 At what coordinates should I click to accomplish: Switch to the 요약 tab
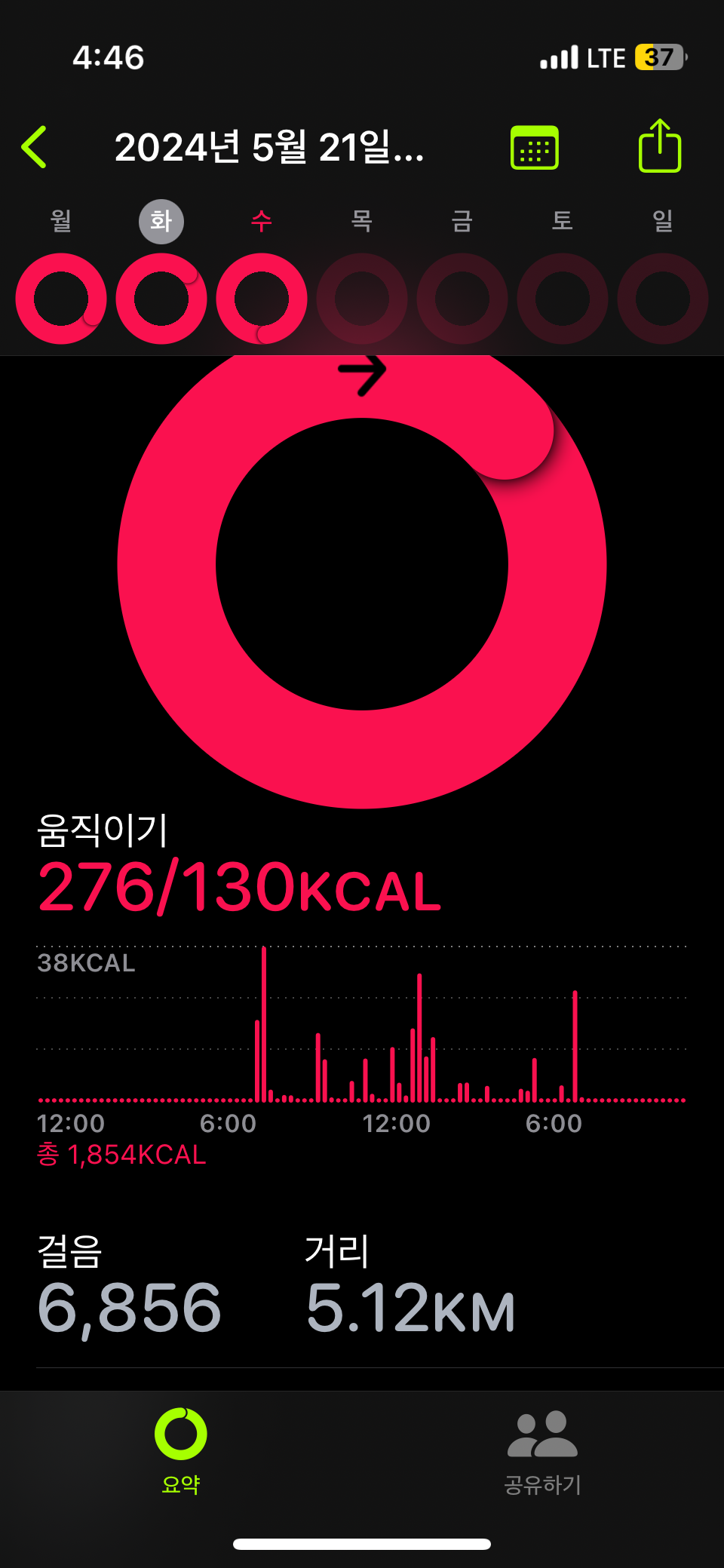pos(181,1450)
